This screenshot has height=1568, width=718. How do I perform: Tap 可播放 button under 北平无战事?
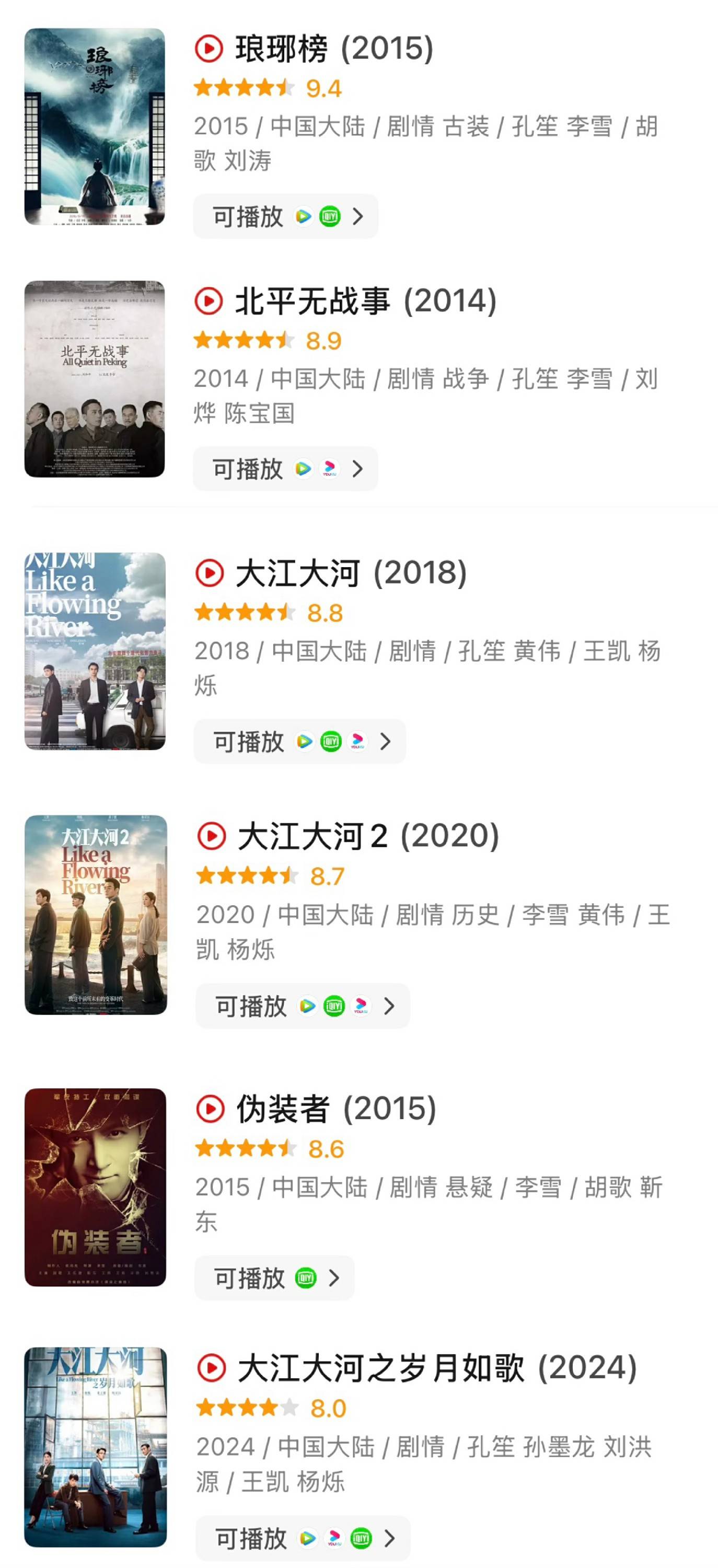285,469
